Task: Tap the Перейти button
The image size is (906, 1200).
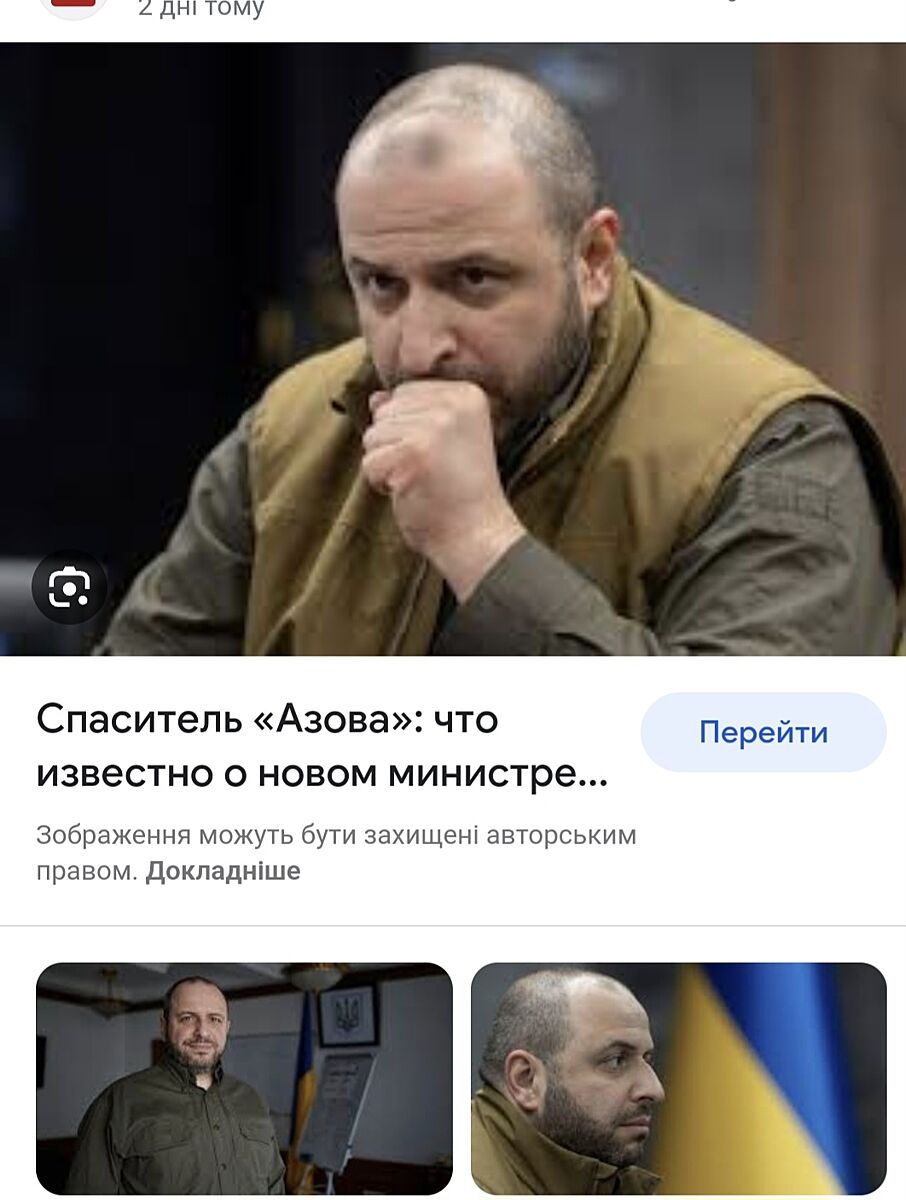Action: [763, 732]
